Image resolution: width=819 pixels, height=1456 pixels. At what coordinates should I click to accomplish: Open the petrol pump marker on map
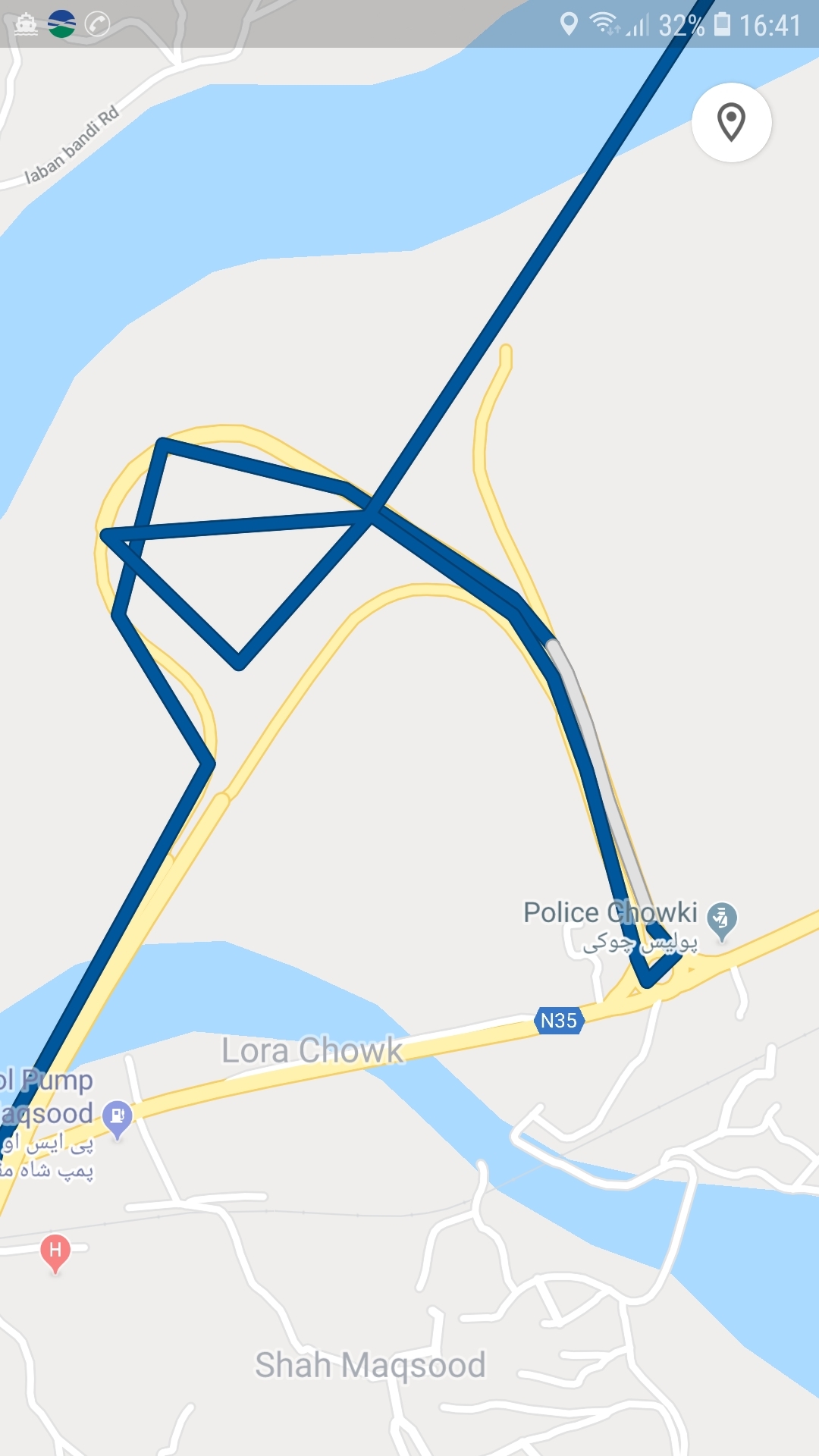118,1119
